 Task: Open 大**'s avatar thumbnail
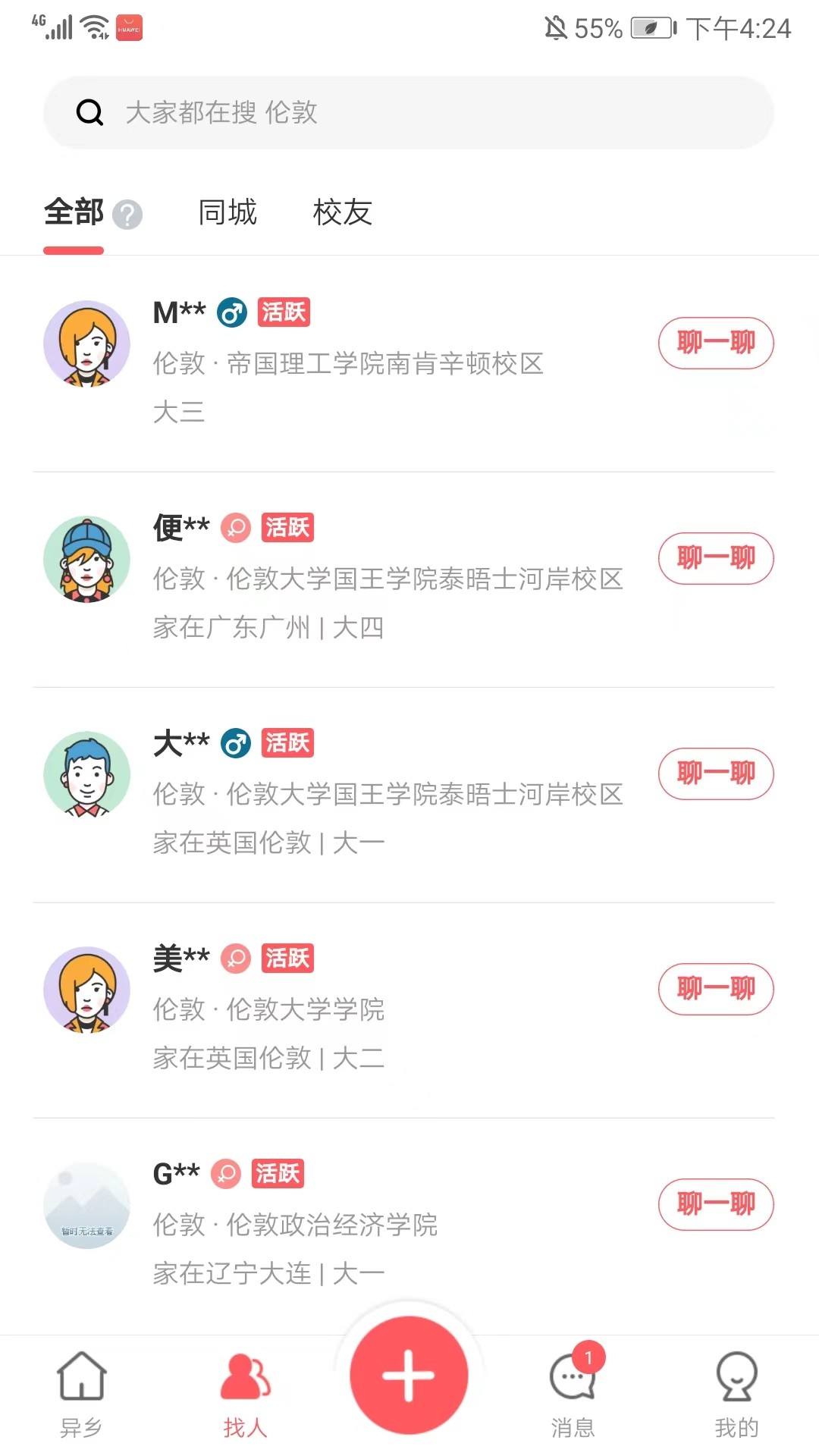(x=86, y=773)
